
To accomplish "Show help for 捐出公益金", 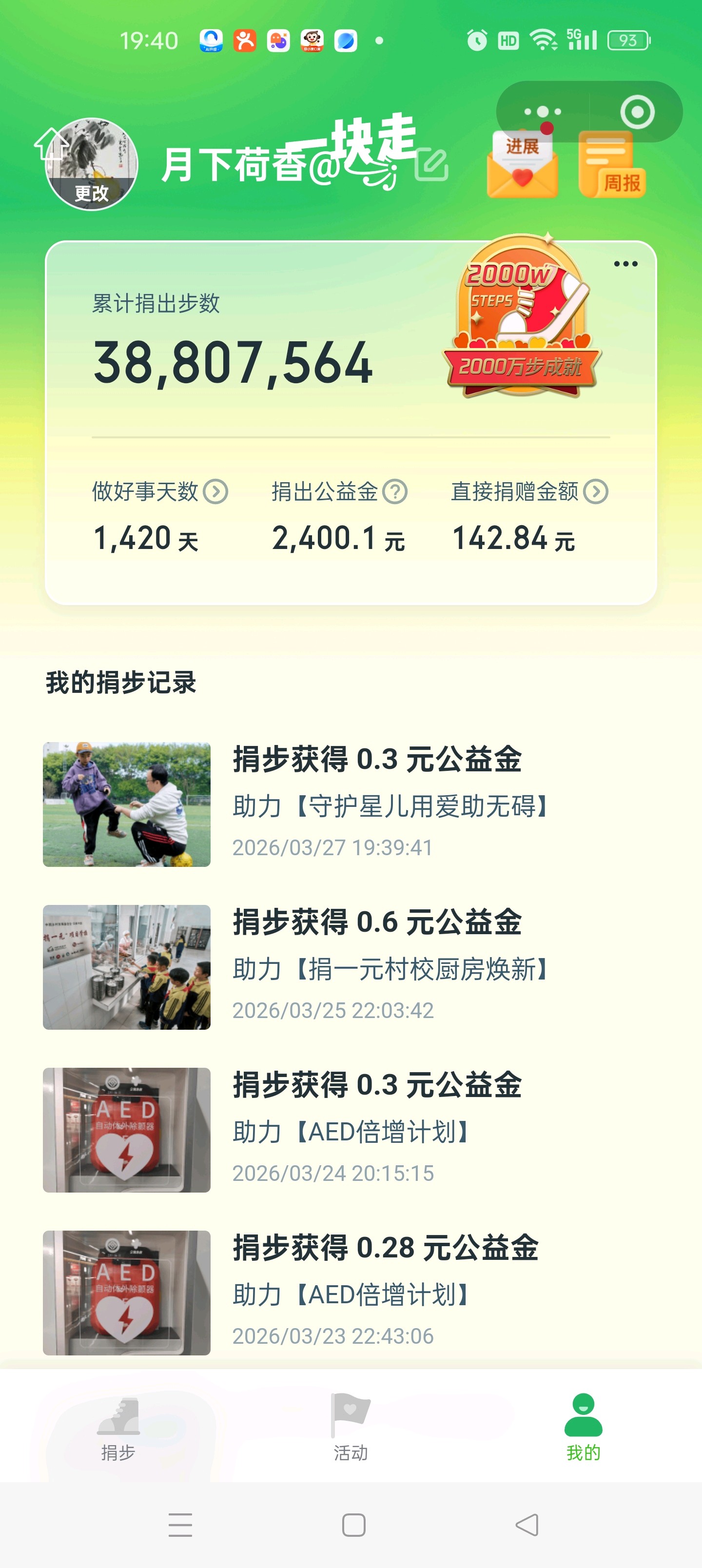I will 395,492.
